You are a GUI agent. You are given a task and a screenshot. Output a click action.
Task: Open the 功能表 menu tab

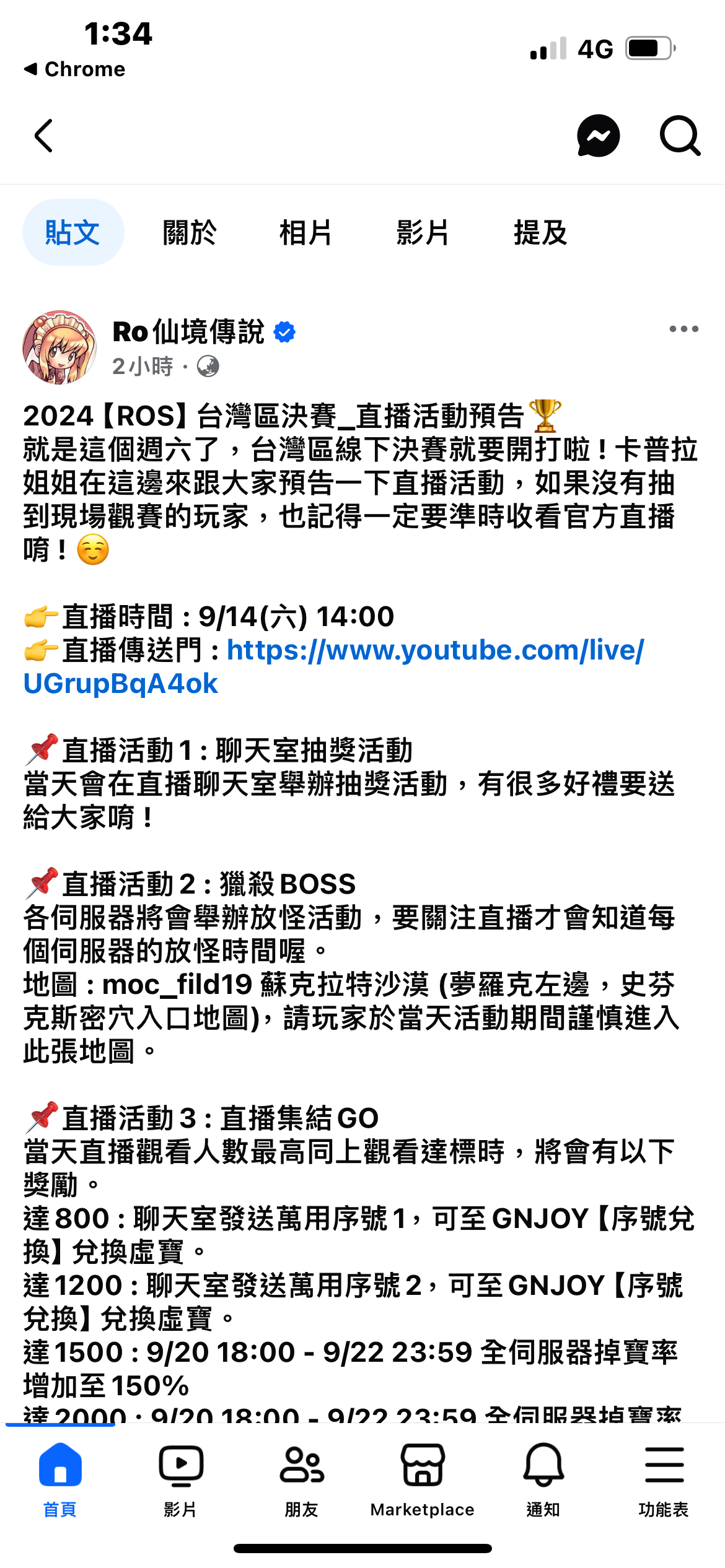click(x=664, y=1477)
